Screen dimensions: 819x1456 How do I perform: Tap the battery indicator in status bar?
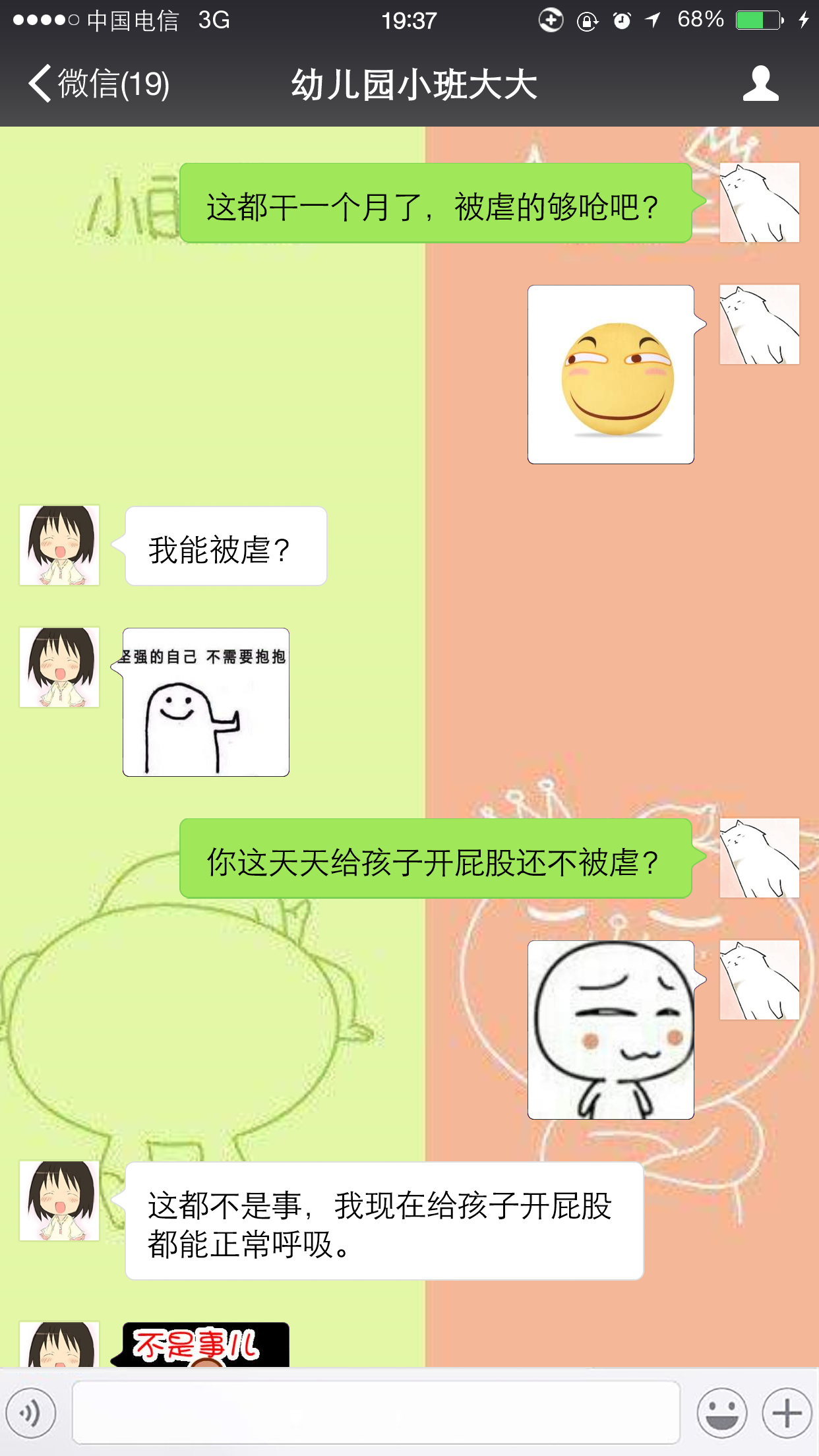click(x=756, y=21)
